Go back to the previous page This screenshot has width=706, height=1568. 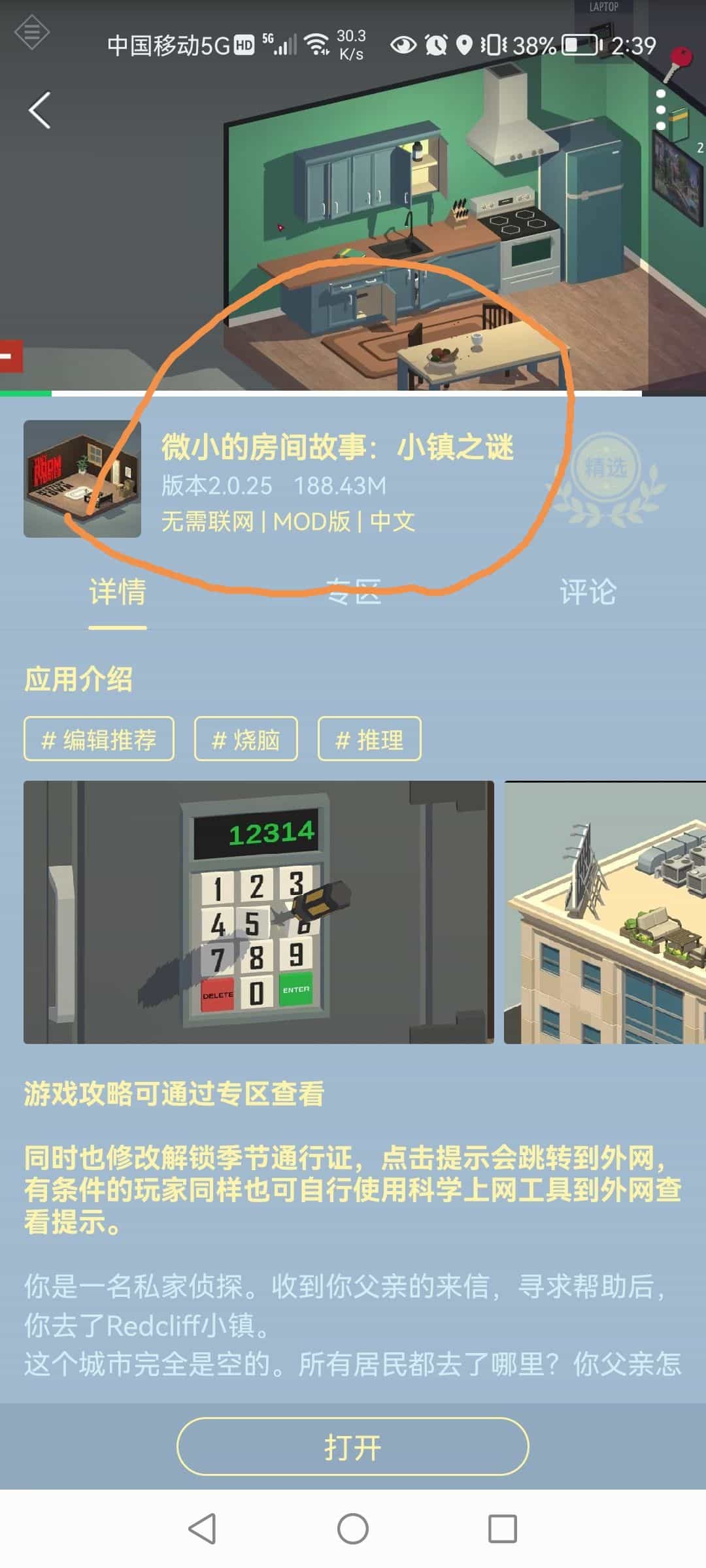(x=40, y=110)
